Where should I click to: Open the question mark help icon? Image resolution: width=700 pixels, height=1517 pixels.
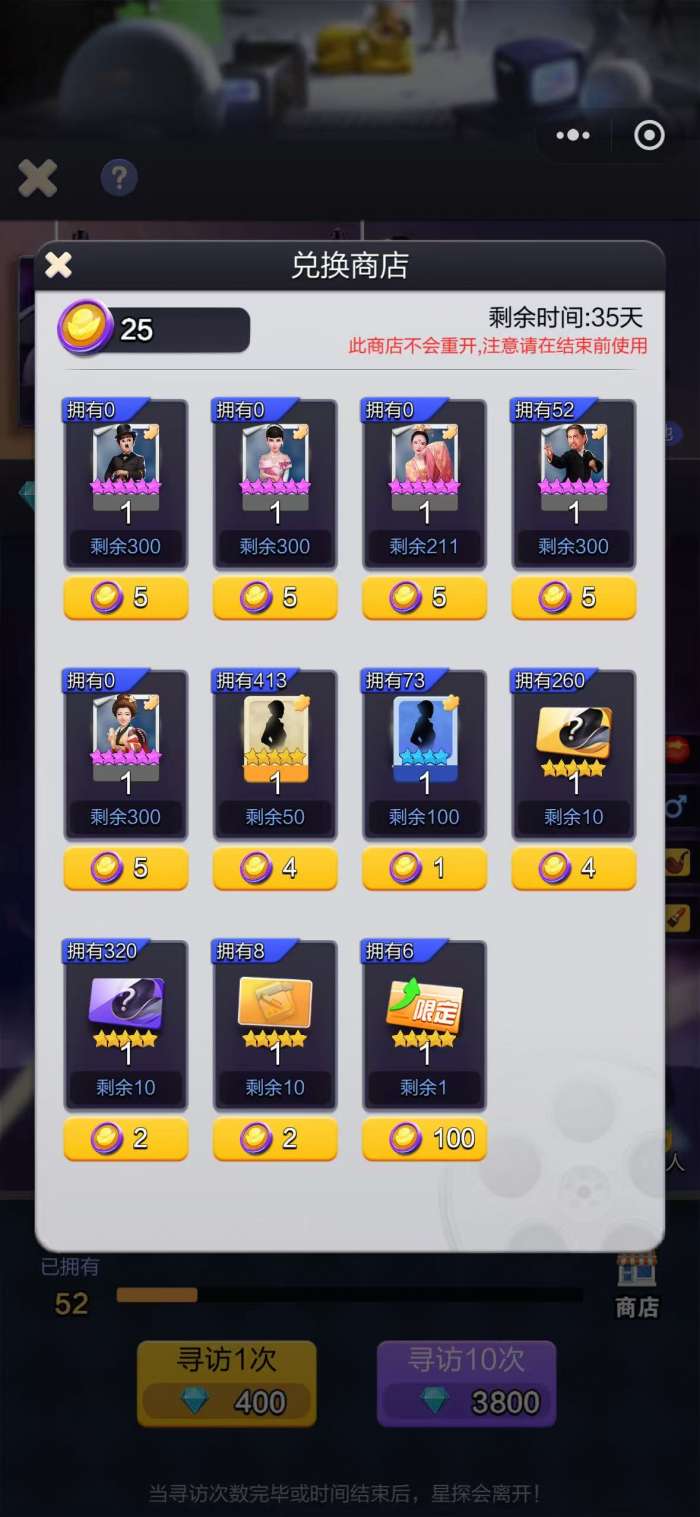119,179
